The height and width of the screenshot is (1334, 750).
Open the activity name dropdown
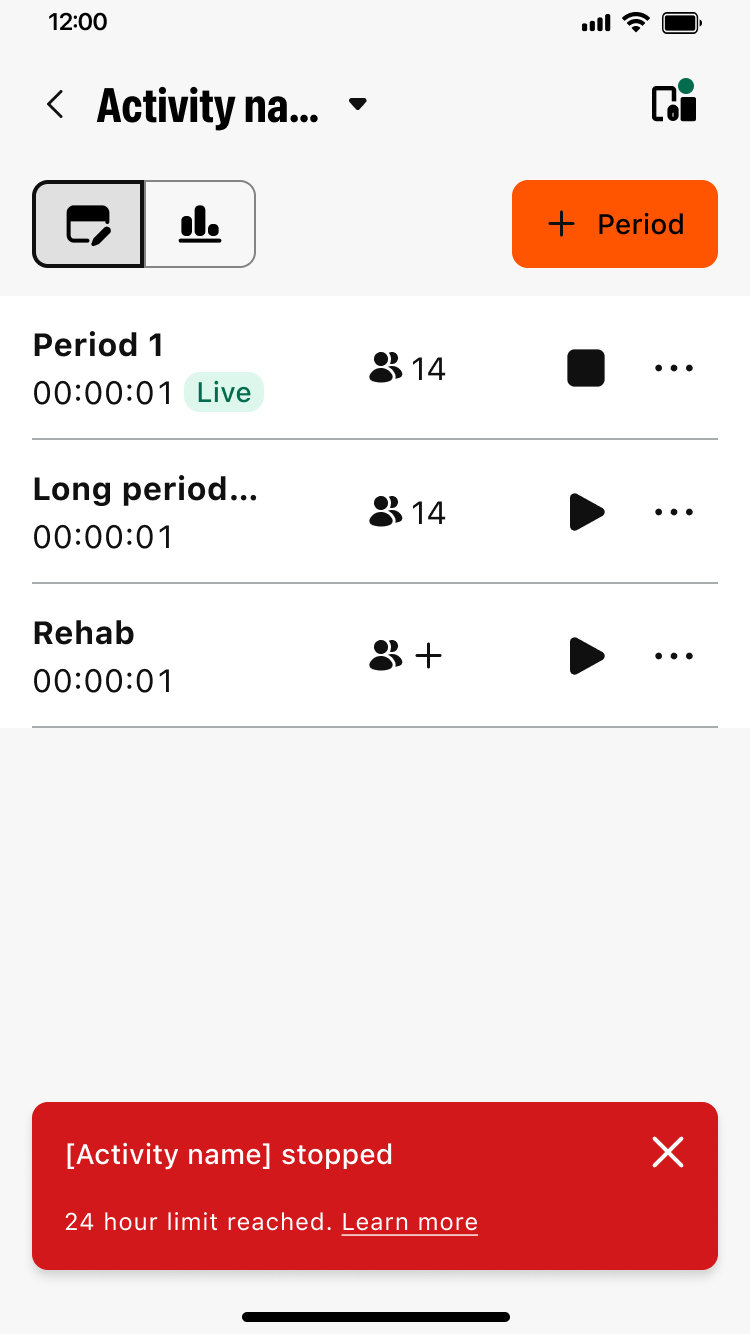358,103
